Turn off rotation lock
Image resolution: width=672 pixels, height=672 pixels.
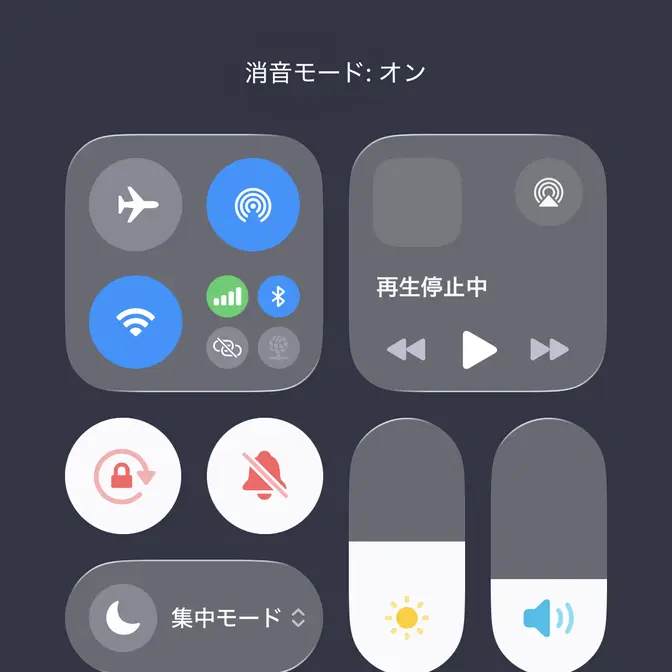tap(123, 476)
